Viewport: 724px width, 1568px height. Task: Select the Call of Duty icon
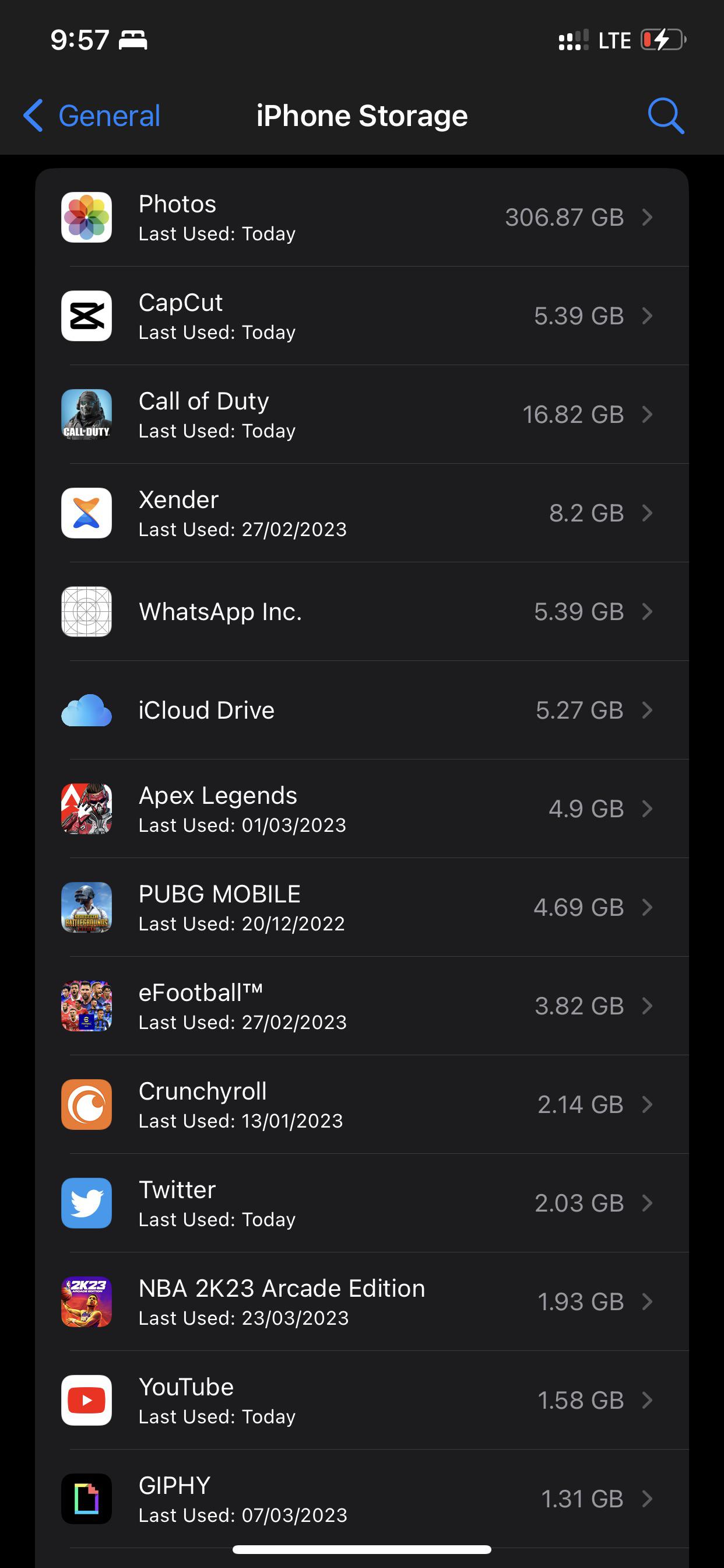(x=86, y=415)
